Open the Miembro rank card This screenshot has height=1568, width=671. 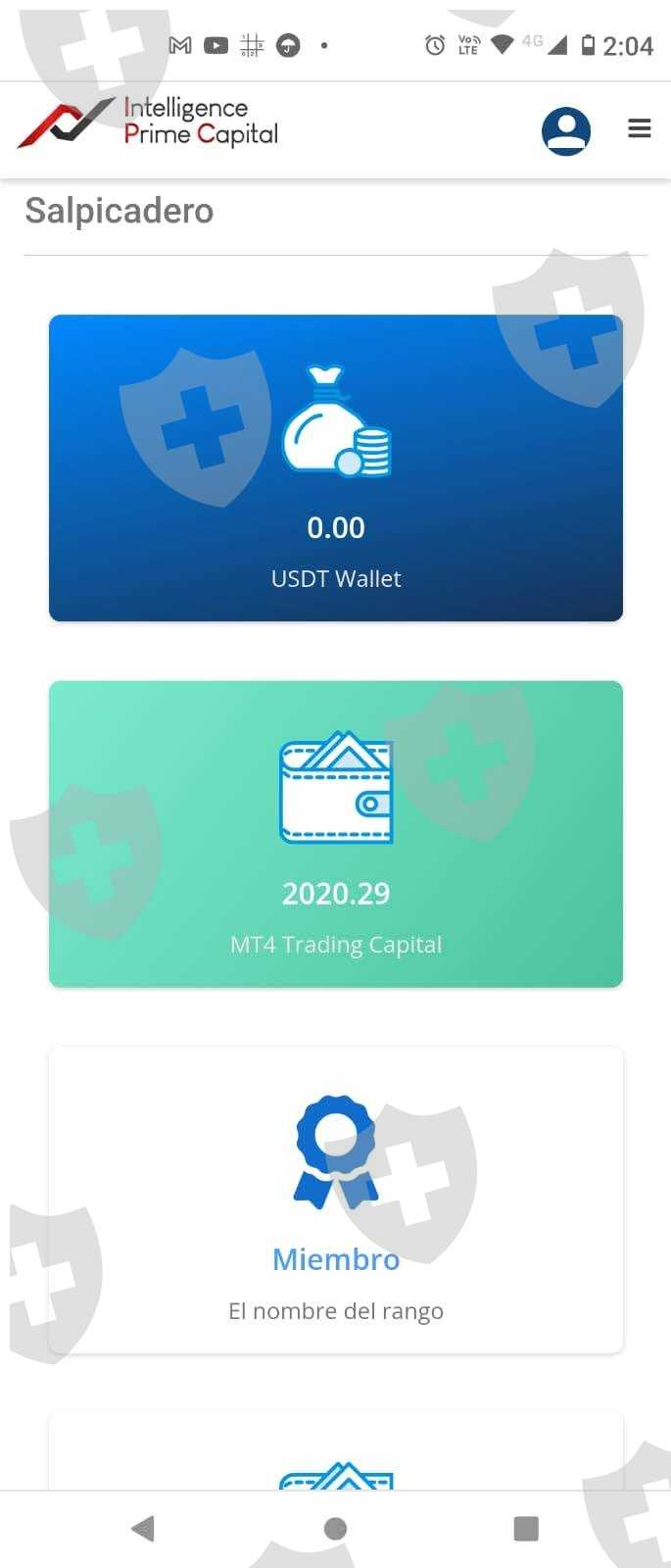336,1200
